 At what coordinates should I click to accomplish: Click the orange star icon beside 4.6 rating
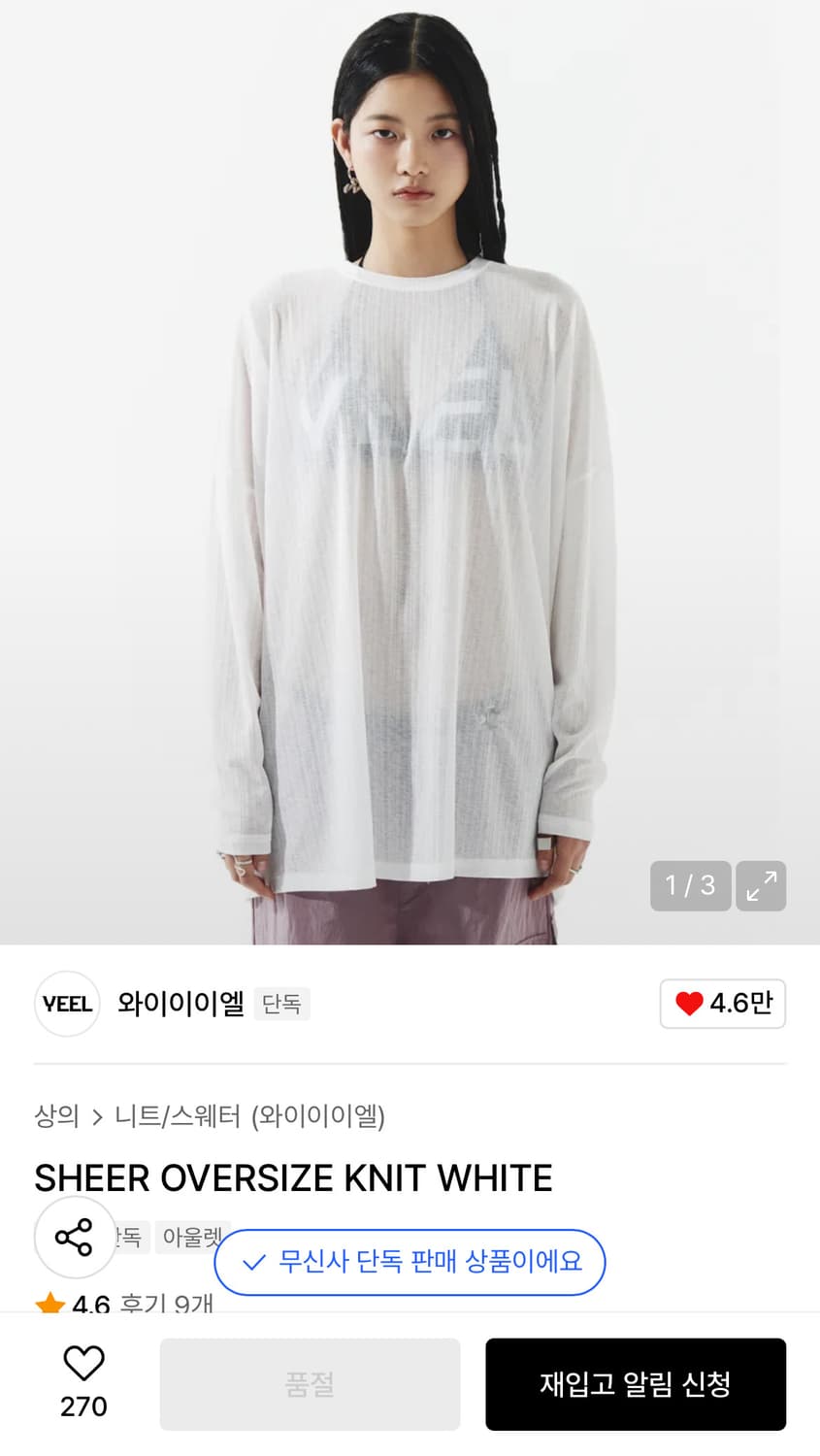[50, 1306]
